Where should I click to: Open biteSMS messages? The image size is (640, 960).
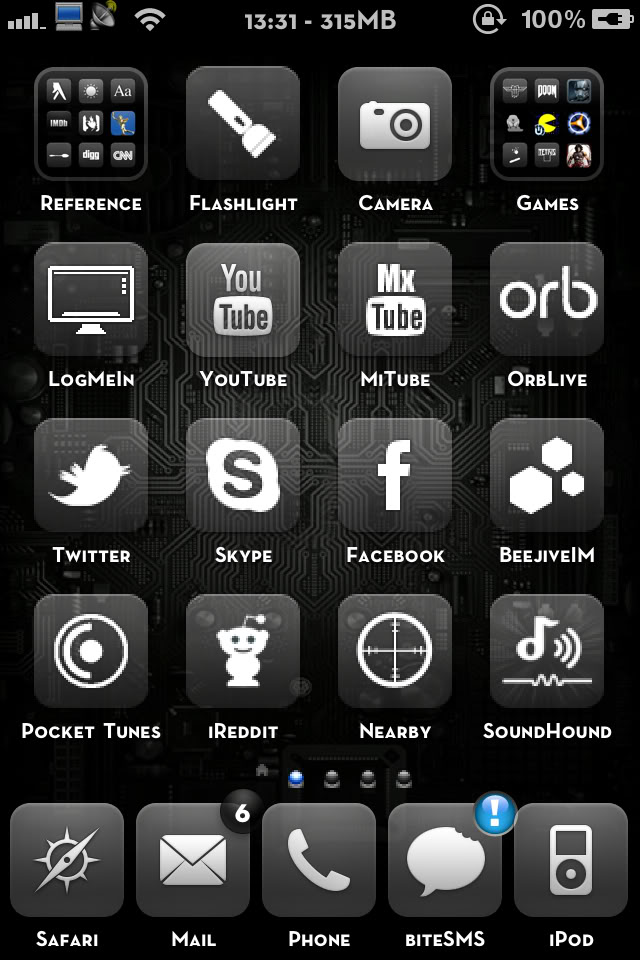tap(445, 860)
